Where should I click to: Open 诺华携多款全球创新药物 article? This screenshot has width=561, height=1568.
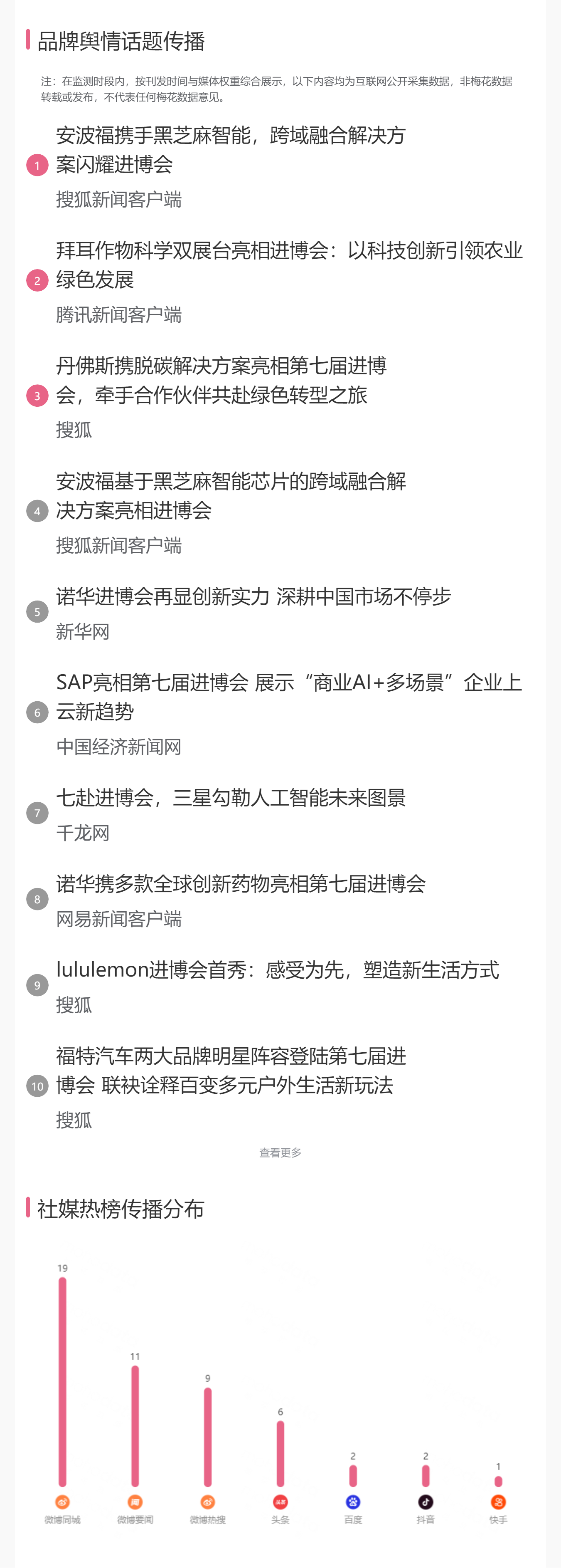240,884
